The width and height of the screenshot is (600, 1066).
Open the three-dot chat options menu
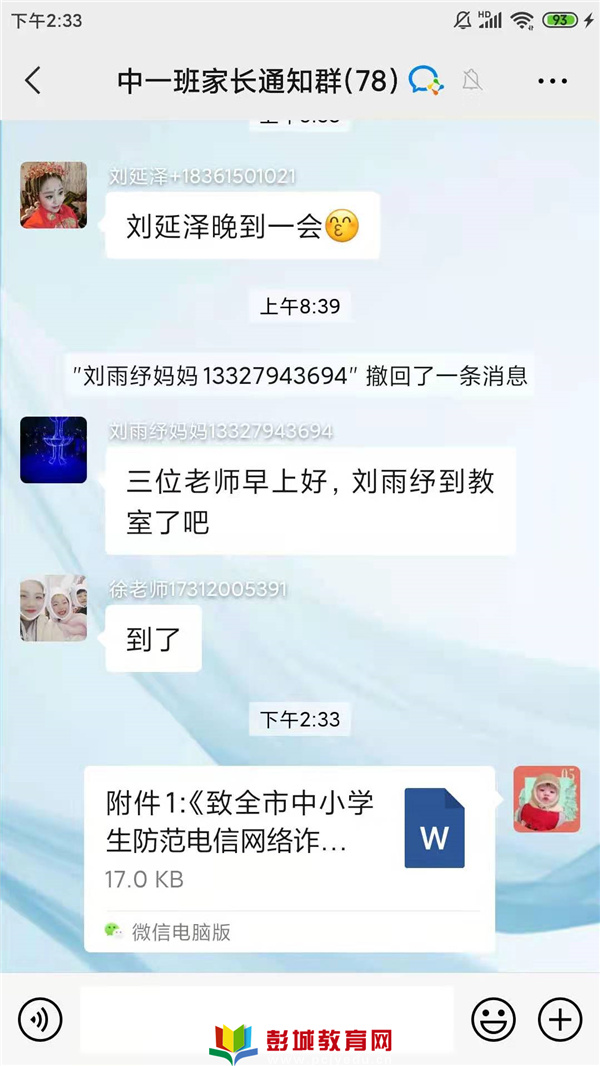click(552, 81)
